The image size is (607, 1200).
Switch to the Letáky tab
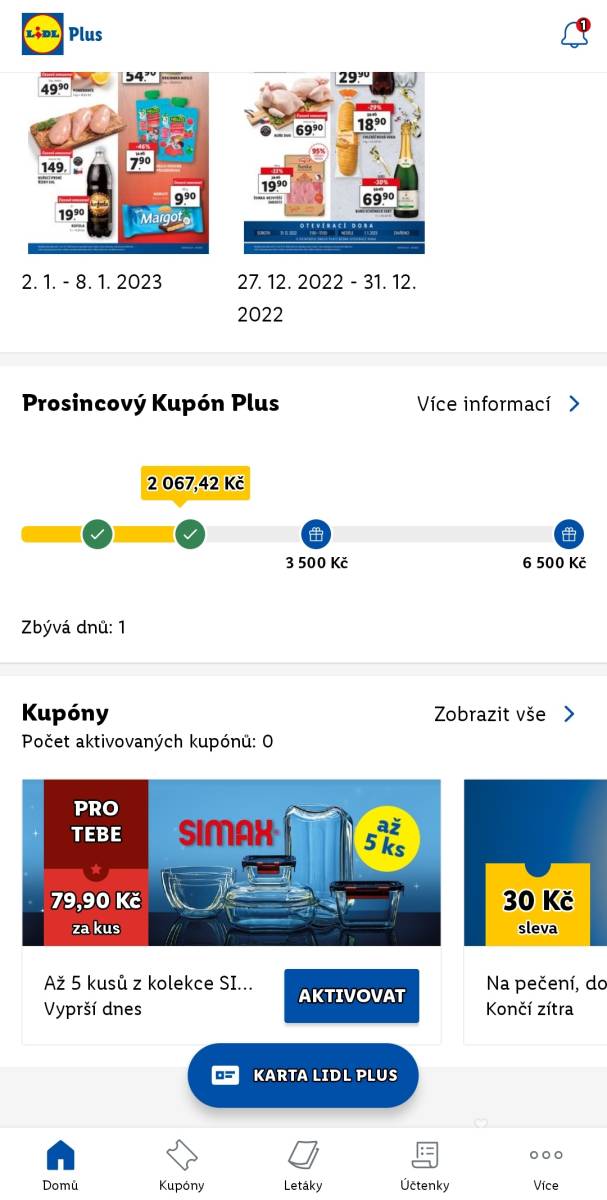pyautogui.click(x=303, y=1165)
